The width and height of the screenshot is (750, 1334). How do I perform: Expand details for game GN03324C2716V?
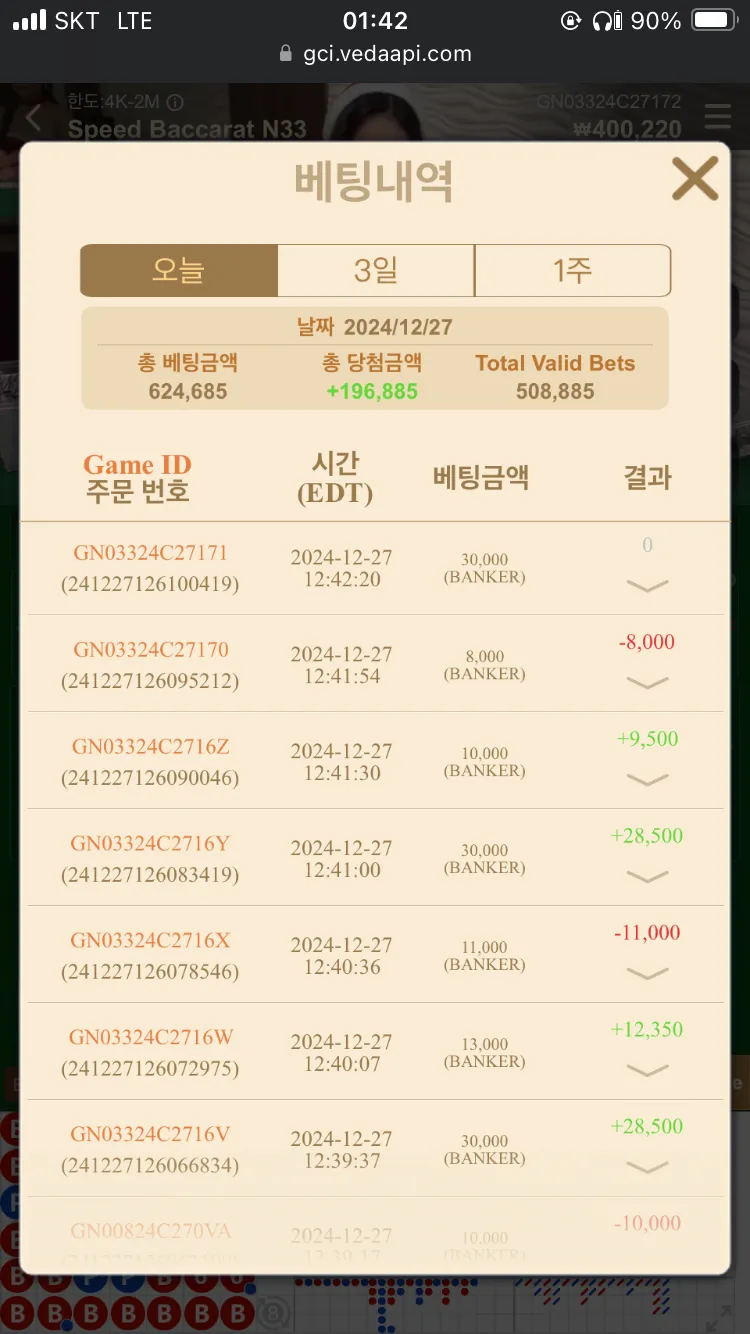[647, 1168]
